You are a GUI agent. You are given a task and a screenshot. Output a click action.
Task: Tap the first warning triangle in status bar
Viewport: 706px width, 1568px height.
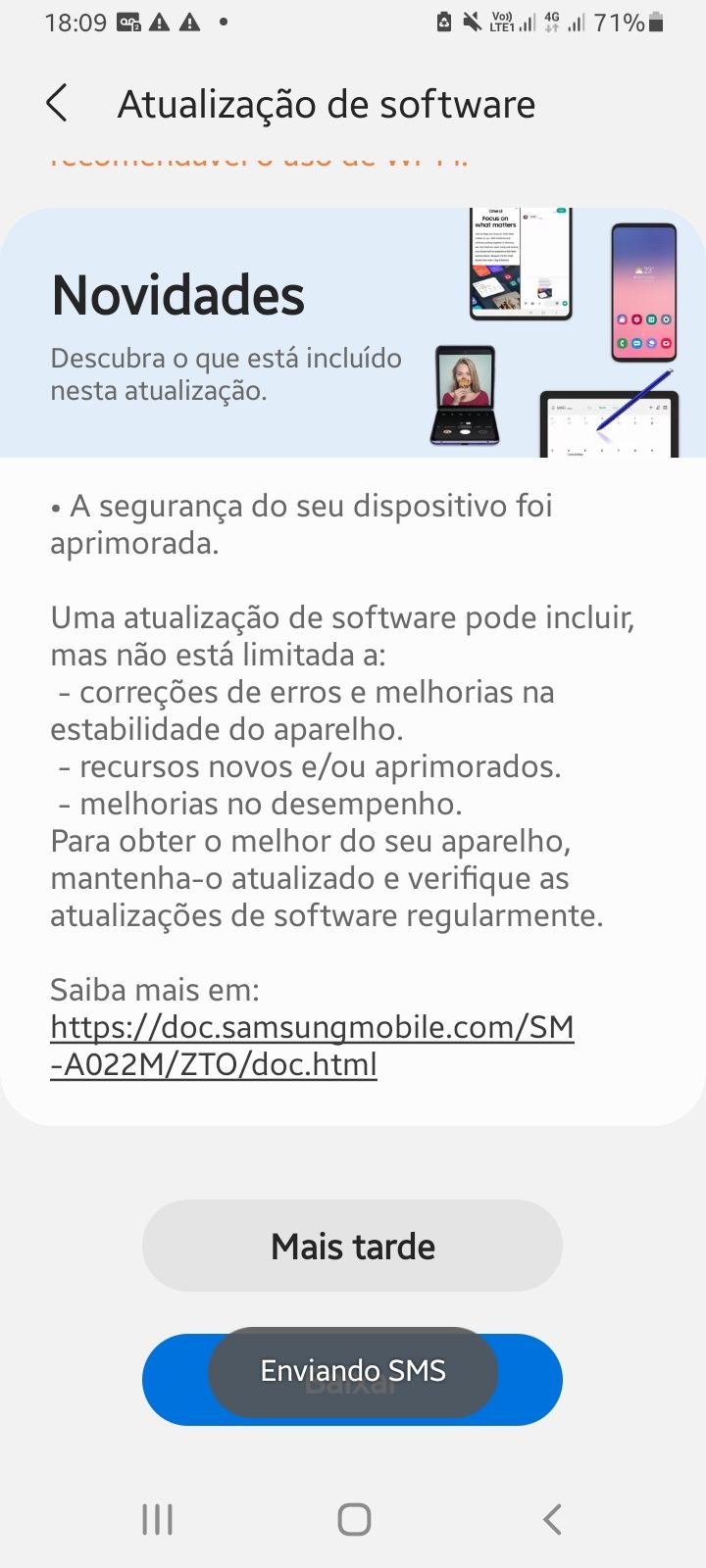coord(157,22)
